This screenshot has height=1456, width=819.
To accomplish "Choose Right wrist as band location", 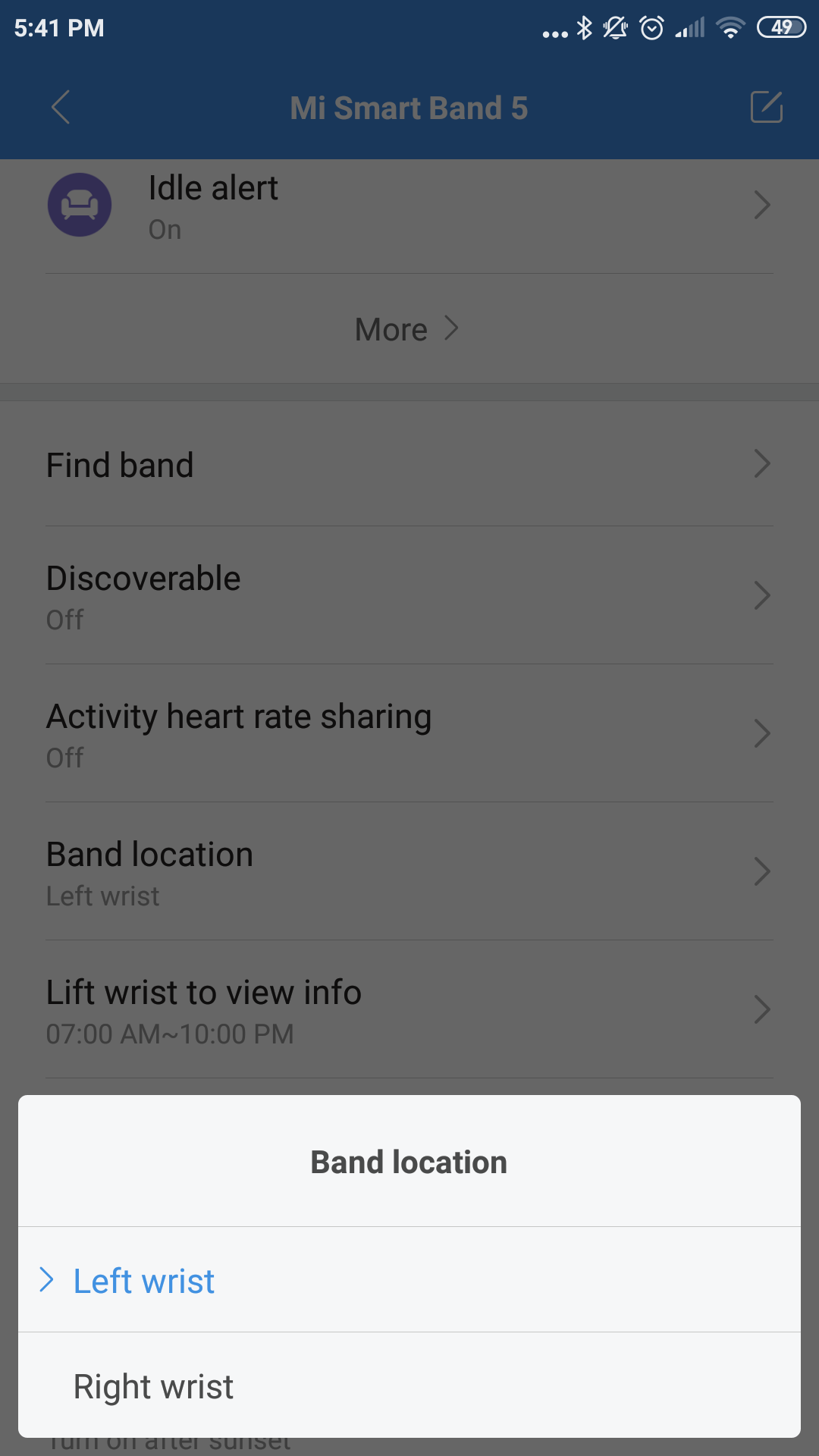I will point(409,1385).
